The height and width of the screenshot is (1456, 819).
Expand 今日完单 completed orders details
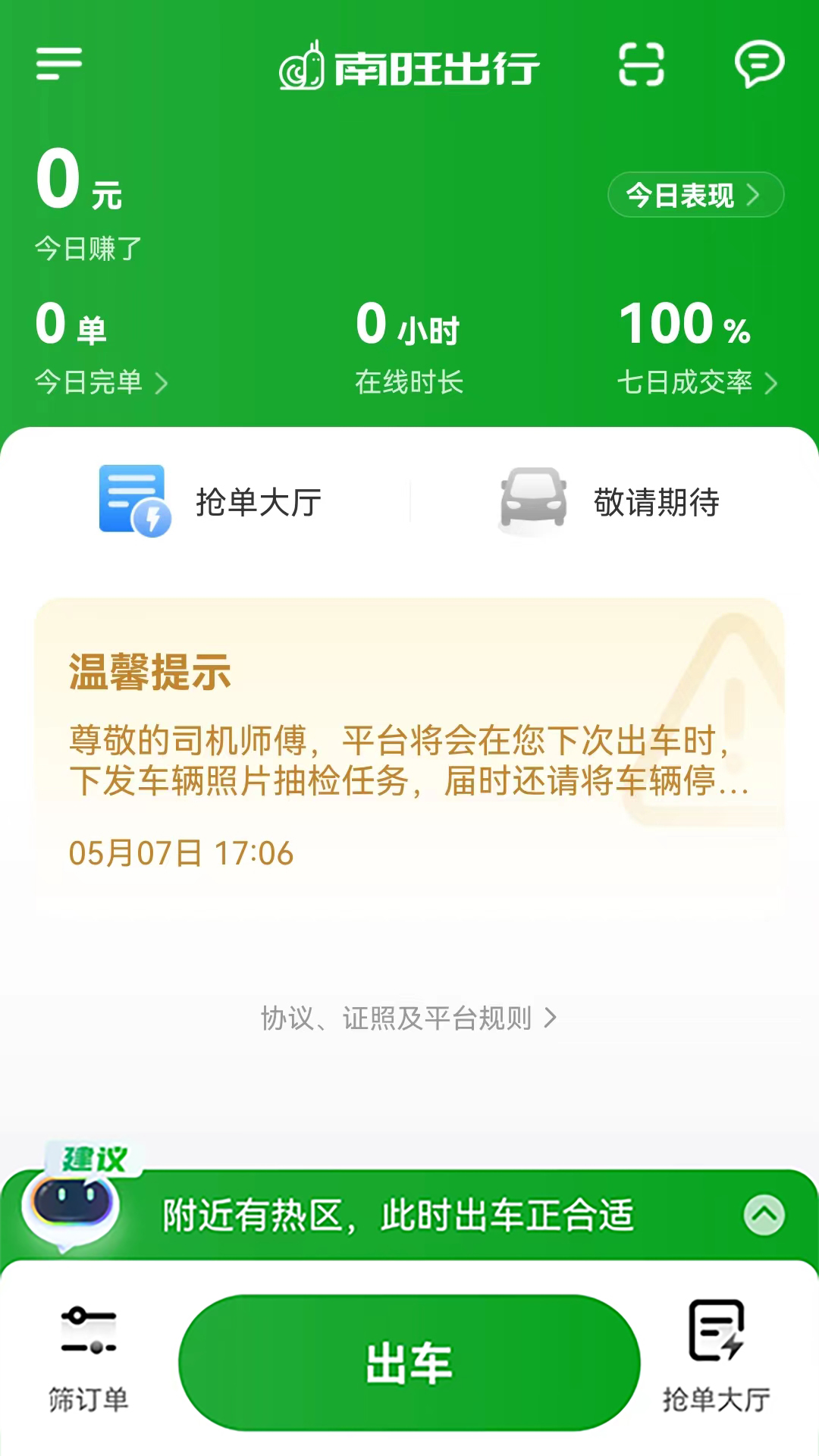click(x=99, y=383)
